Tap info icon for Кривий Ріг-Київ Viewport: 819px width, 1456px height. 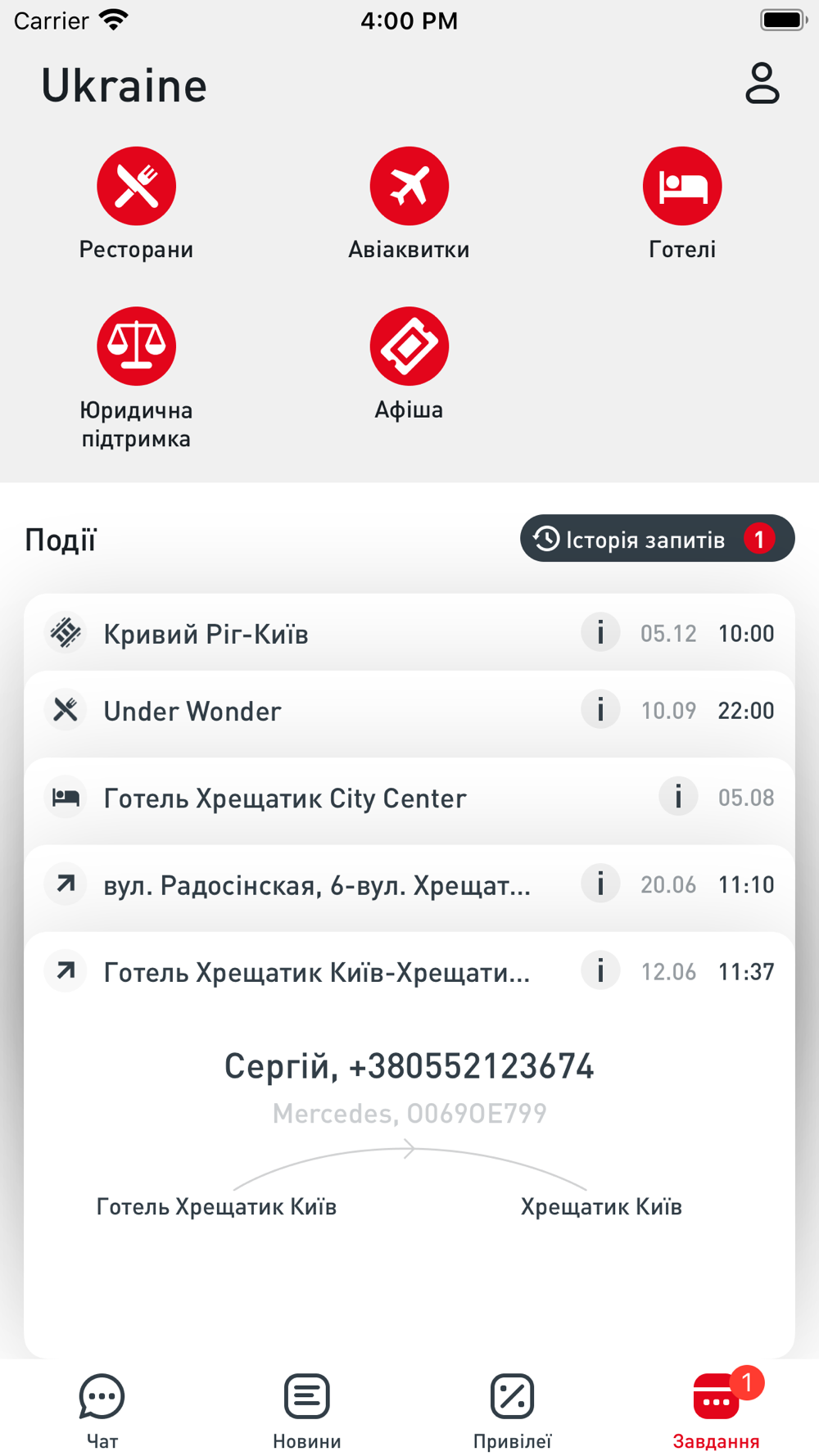click(x=600, y=633)
